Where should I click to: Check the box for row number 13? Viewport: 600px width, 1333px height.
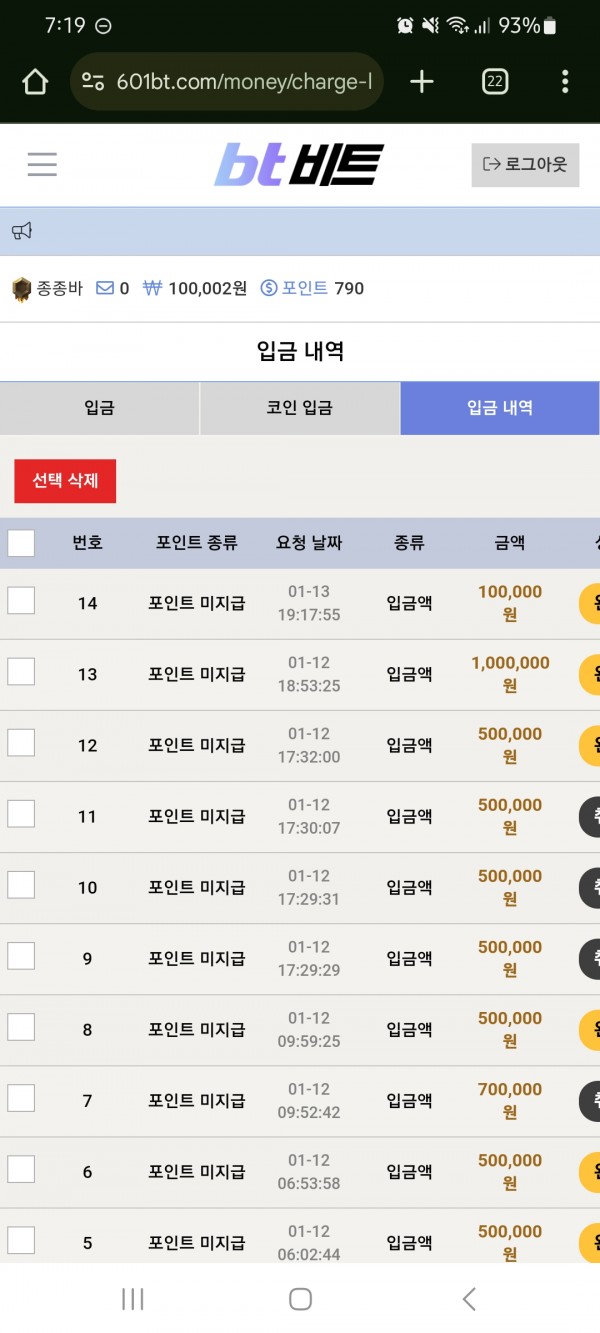click(21, 672)
